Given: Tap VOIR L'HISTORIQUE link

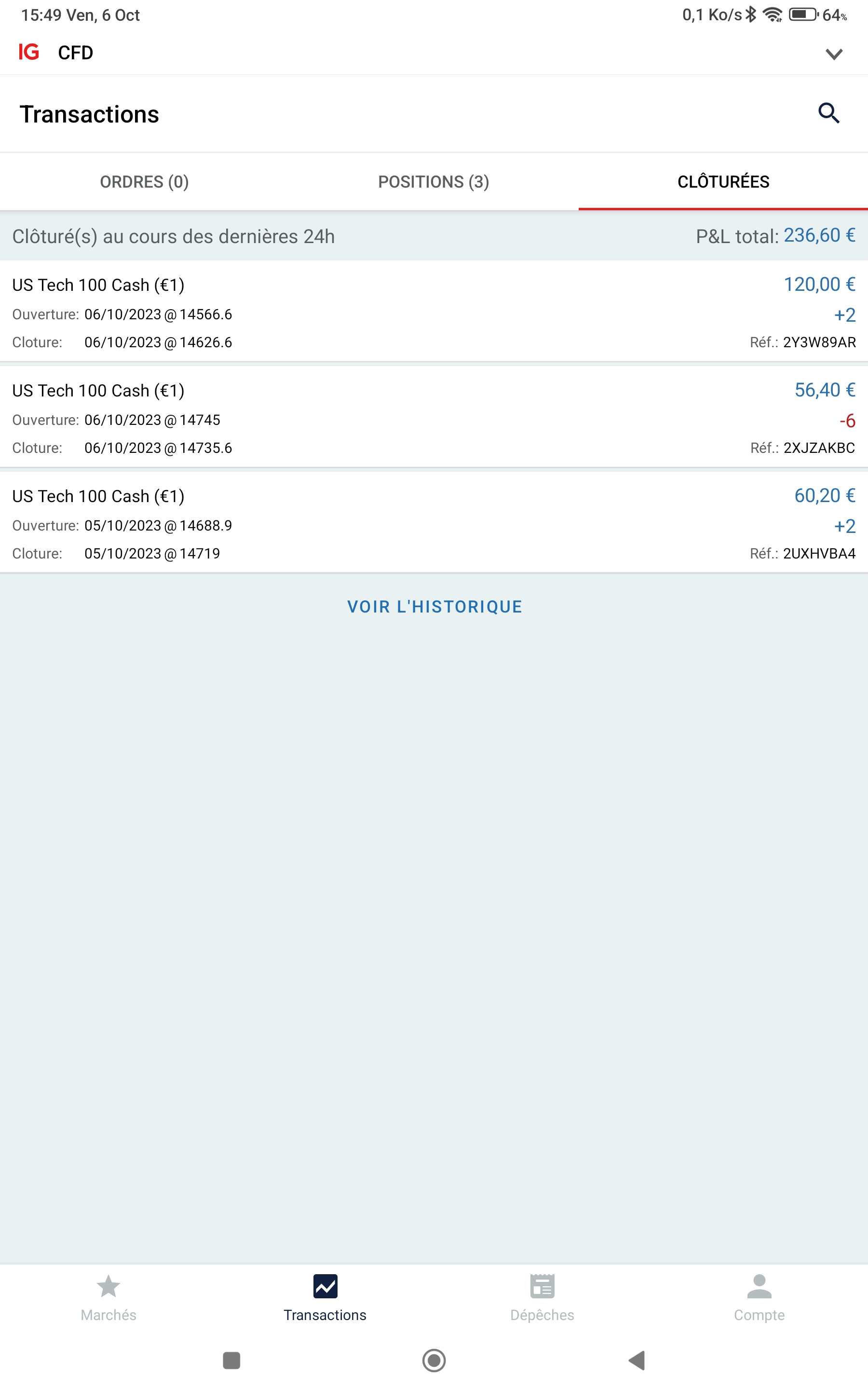Looking at the screenshot, I should 434,607.
